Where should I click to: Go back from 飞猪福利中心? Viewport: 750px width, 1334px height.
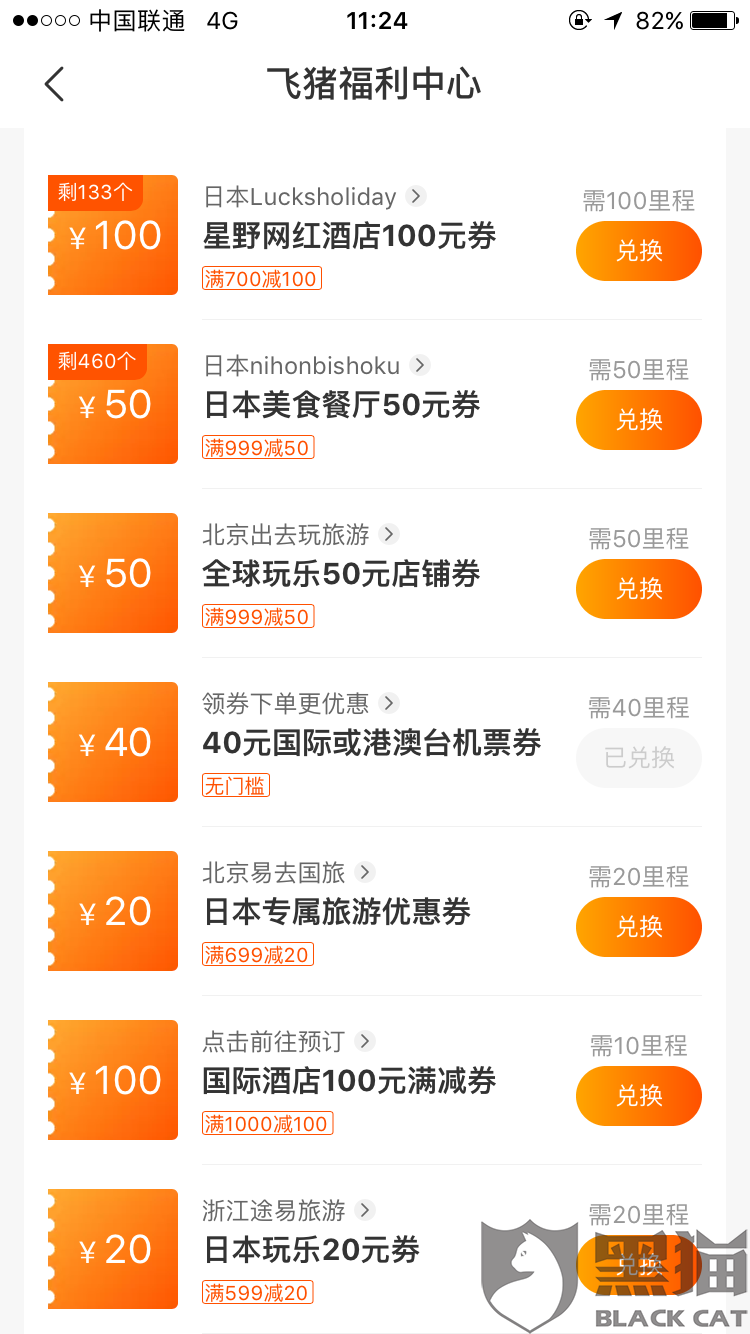[x=55, y=84]
